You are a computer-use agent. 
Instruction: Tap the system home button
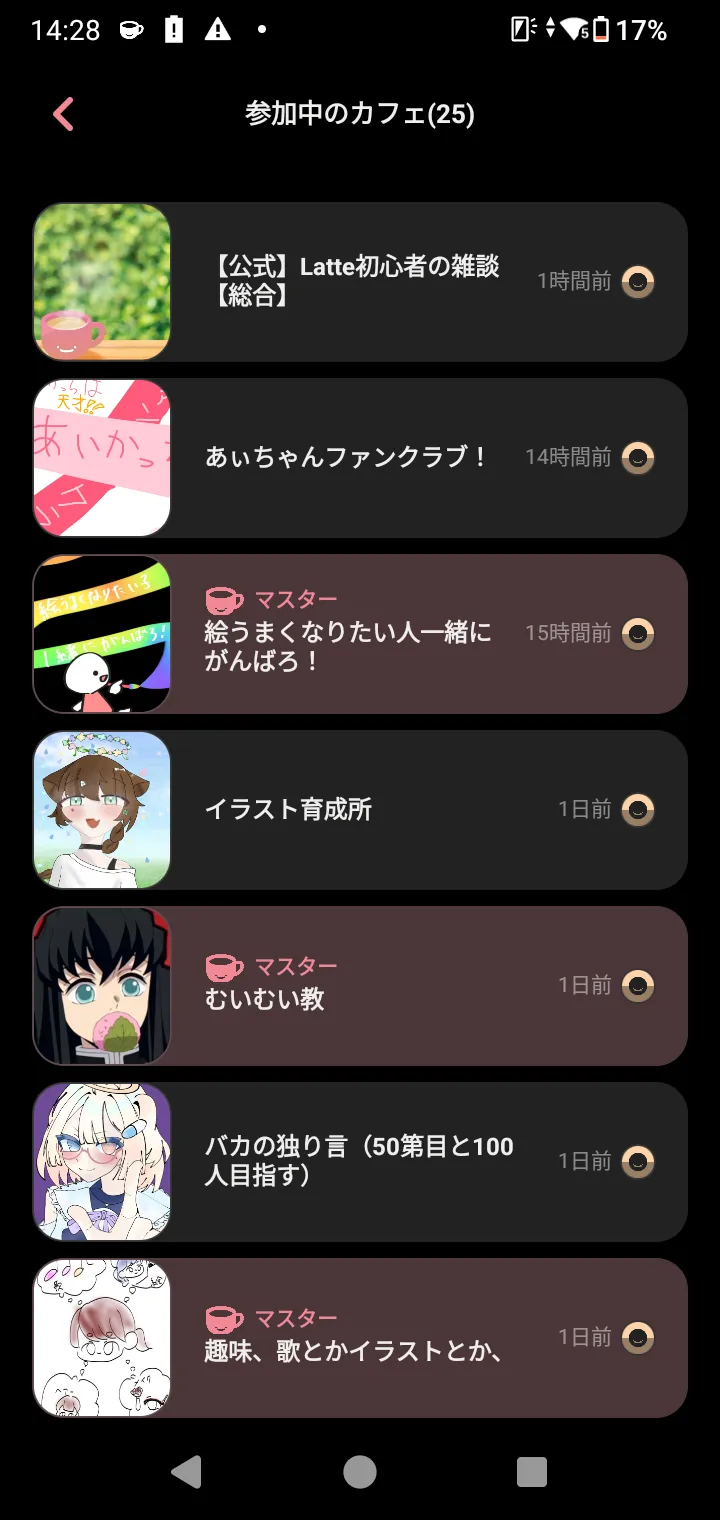pyautogui.click(x=360, y=1471)
